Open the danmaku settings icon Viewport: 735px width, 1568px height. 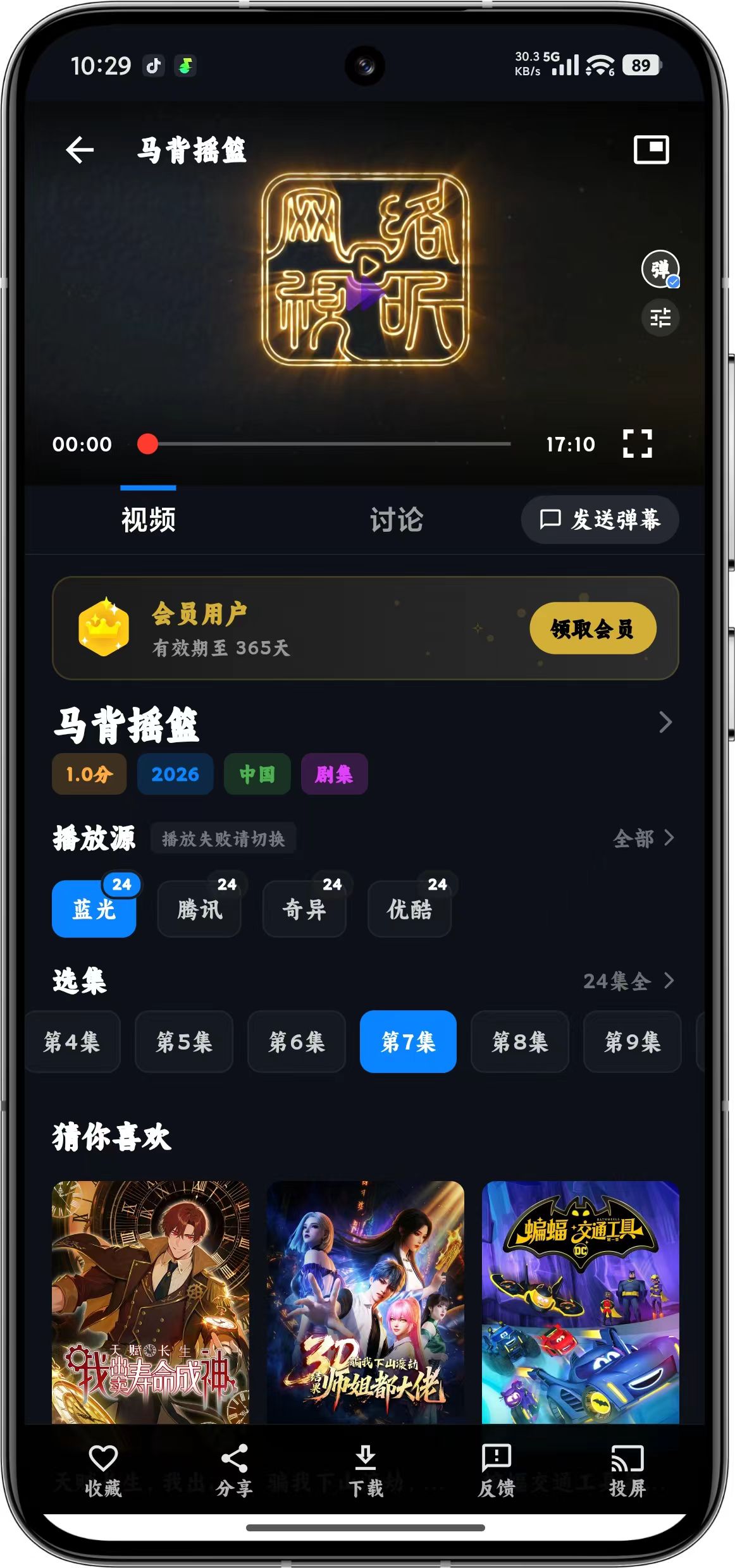point(659,318)
